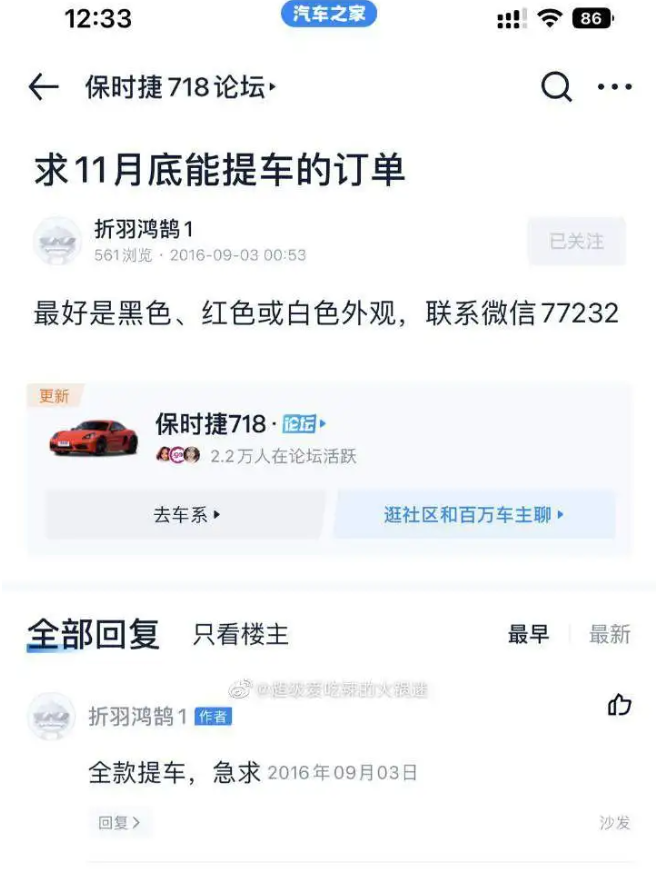Open the search magnifier icon
Screen dimensions: 660x869
(557, 88)
